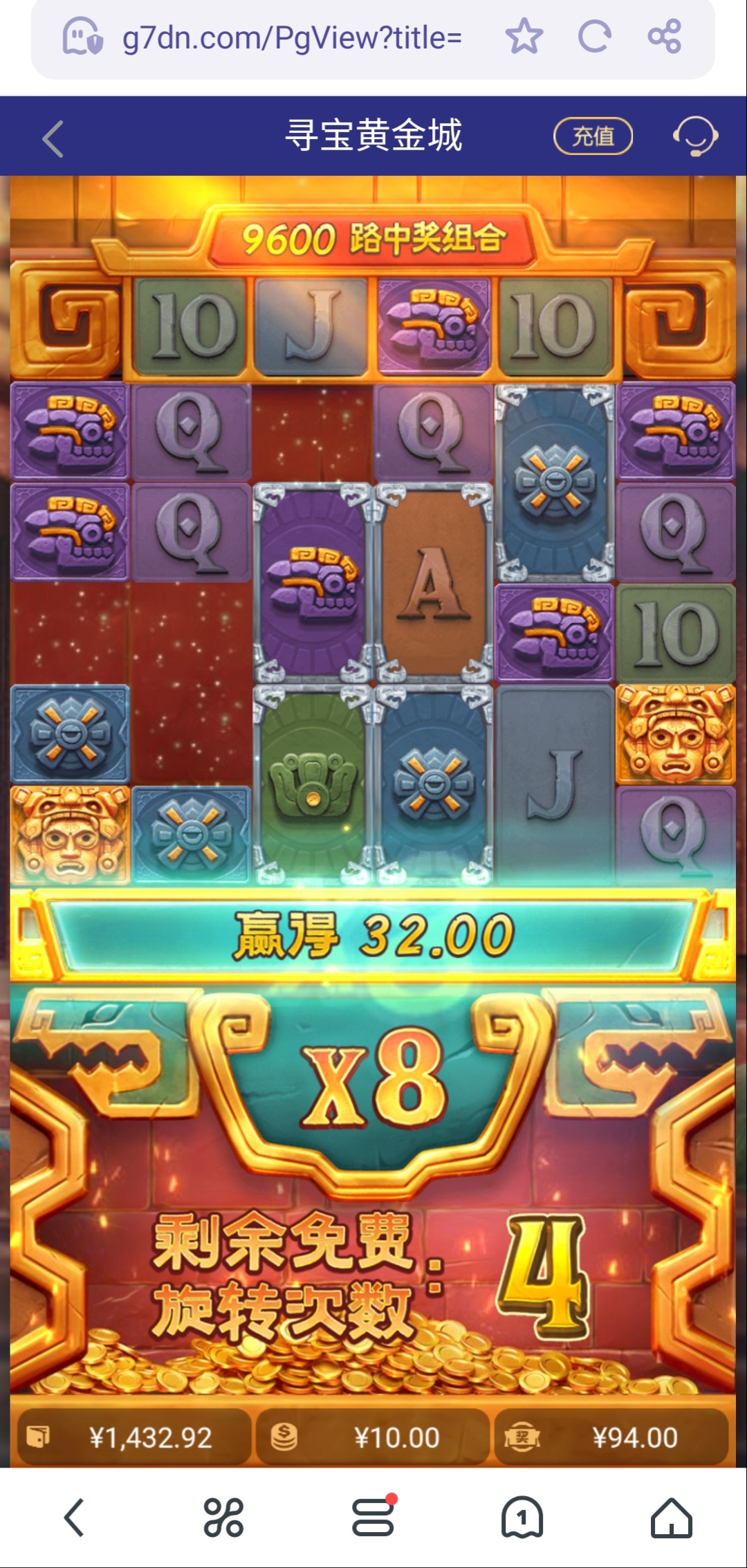
Task: Share this page
Action: point(665,37)
